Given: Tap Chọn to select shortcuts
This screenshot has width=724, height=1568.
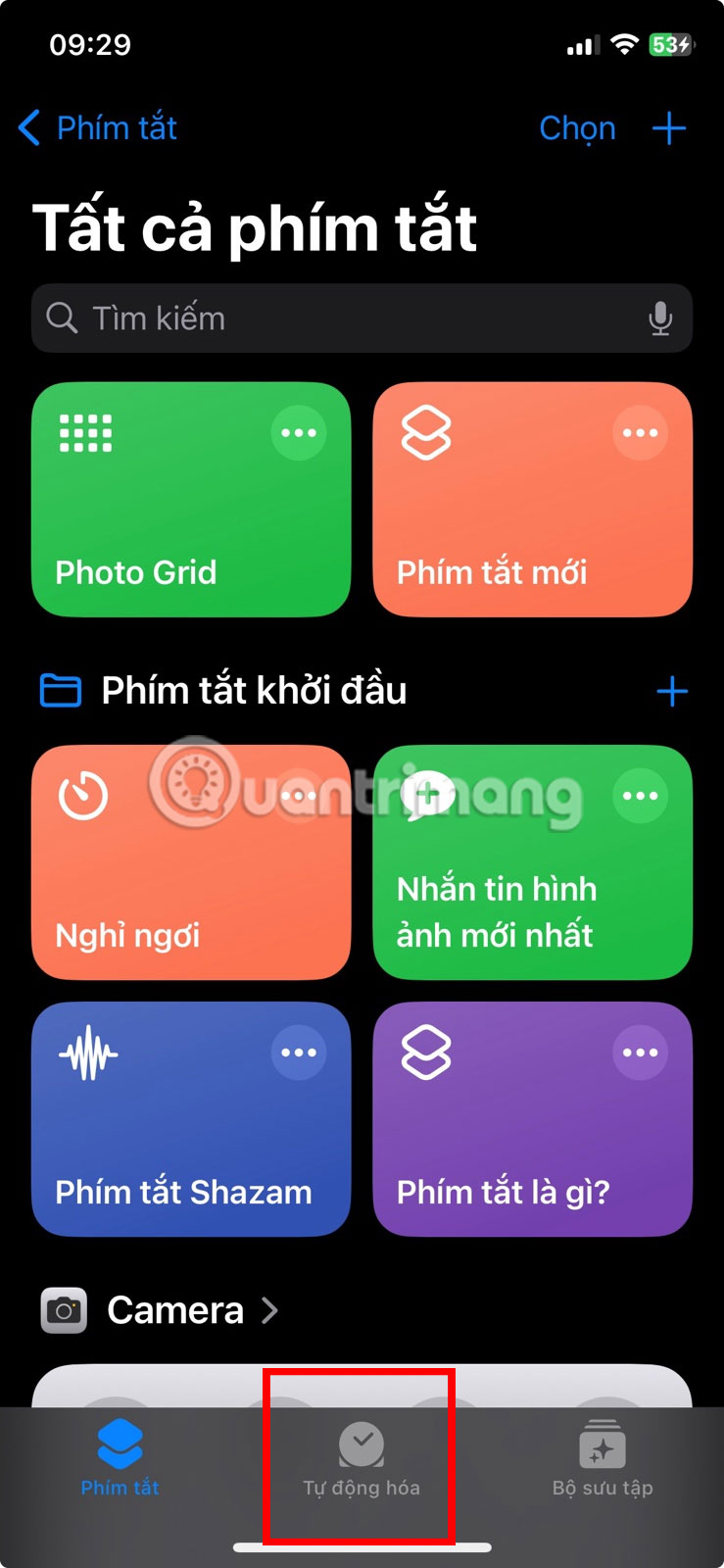Looking at the screenshot, I should (x=577, y=128).
